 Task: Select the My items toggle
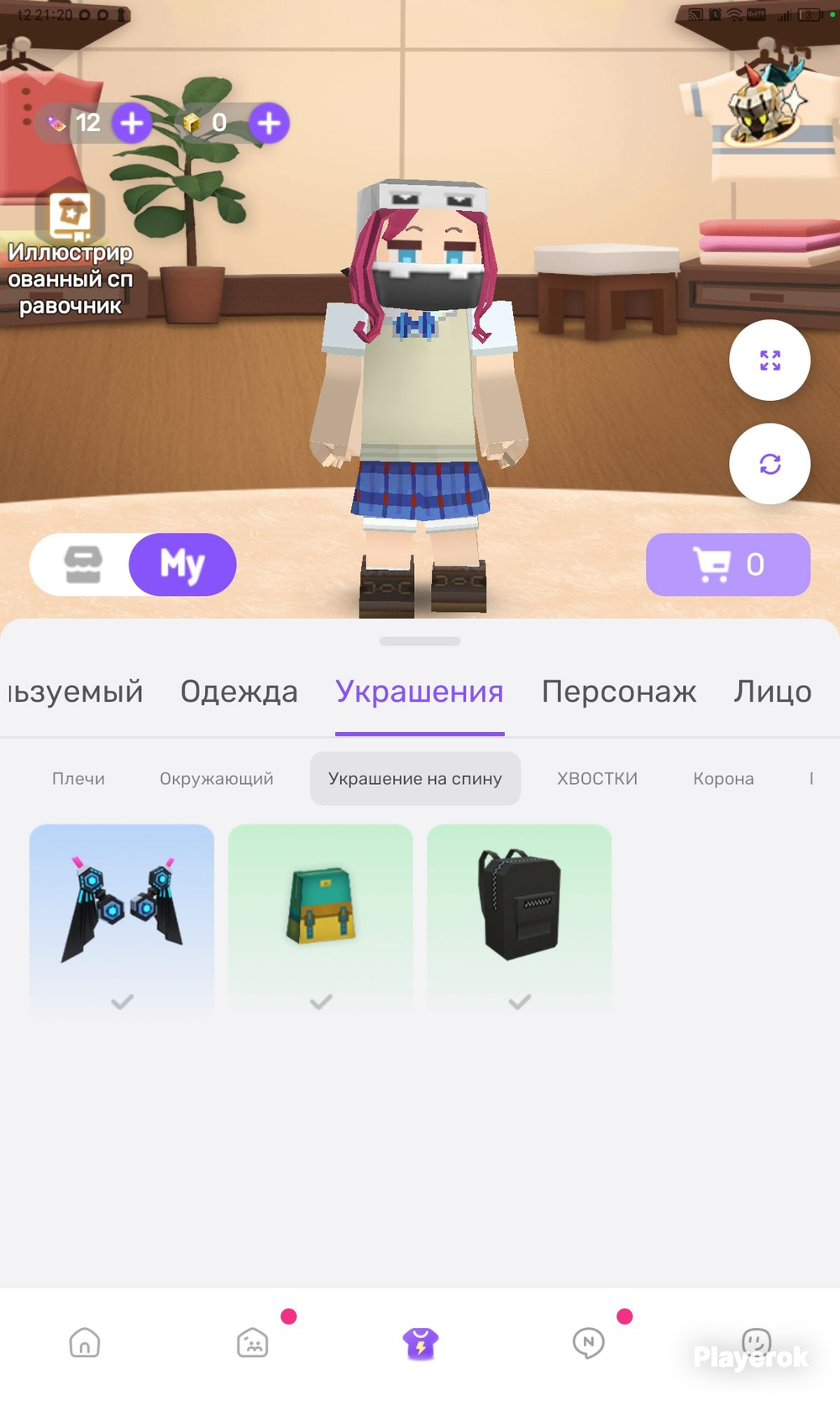182,565
